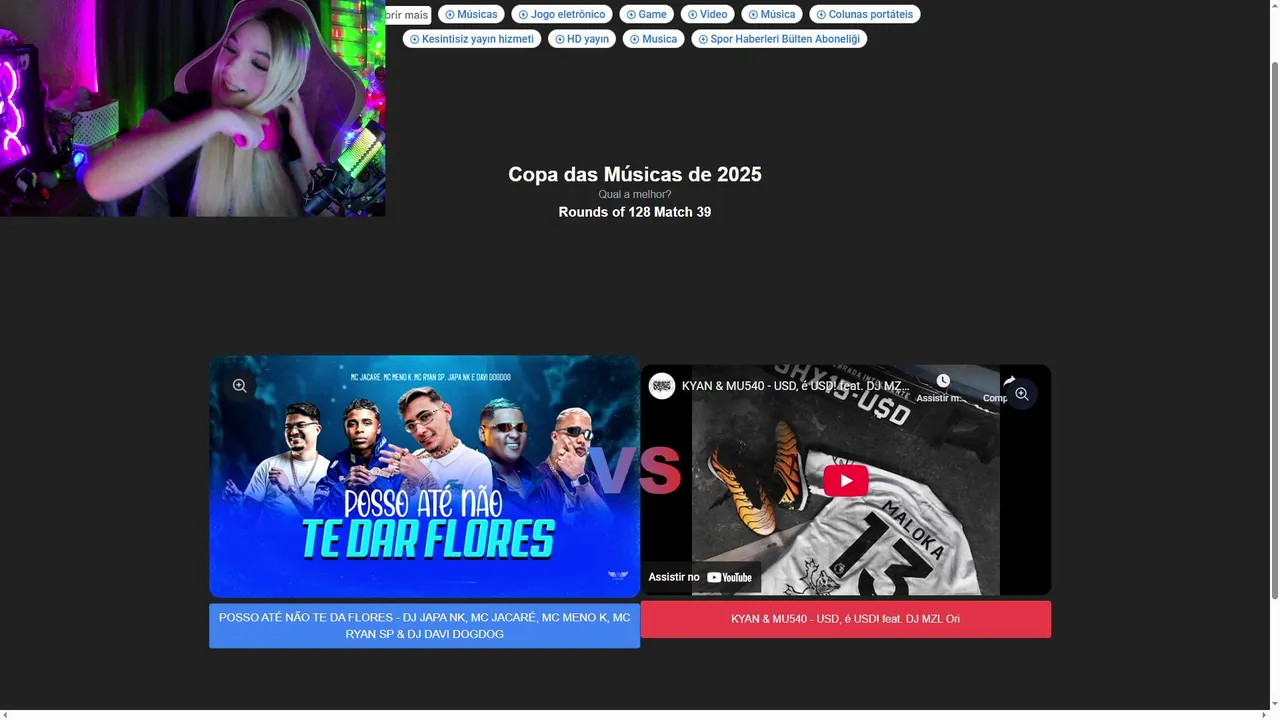Select the Game chip

(x=646, y=15)
